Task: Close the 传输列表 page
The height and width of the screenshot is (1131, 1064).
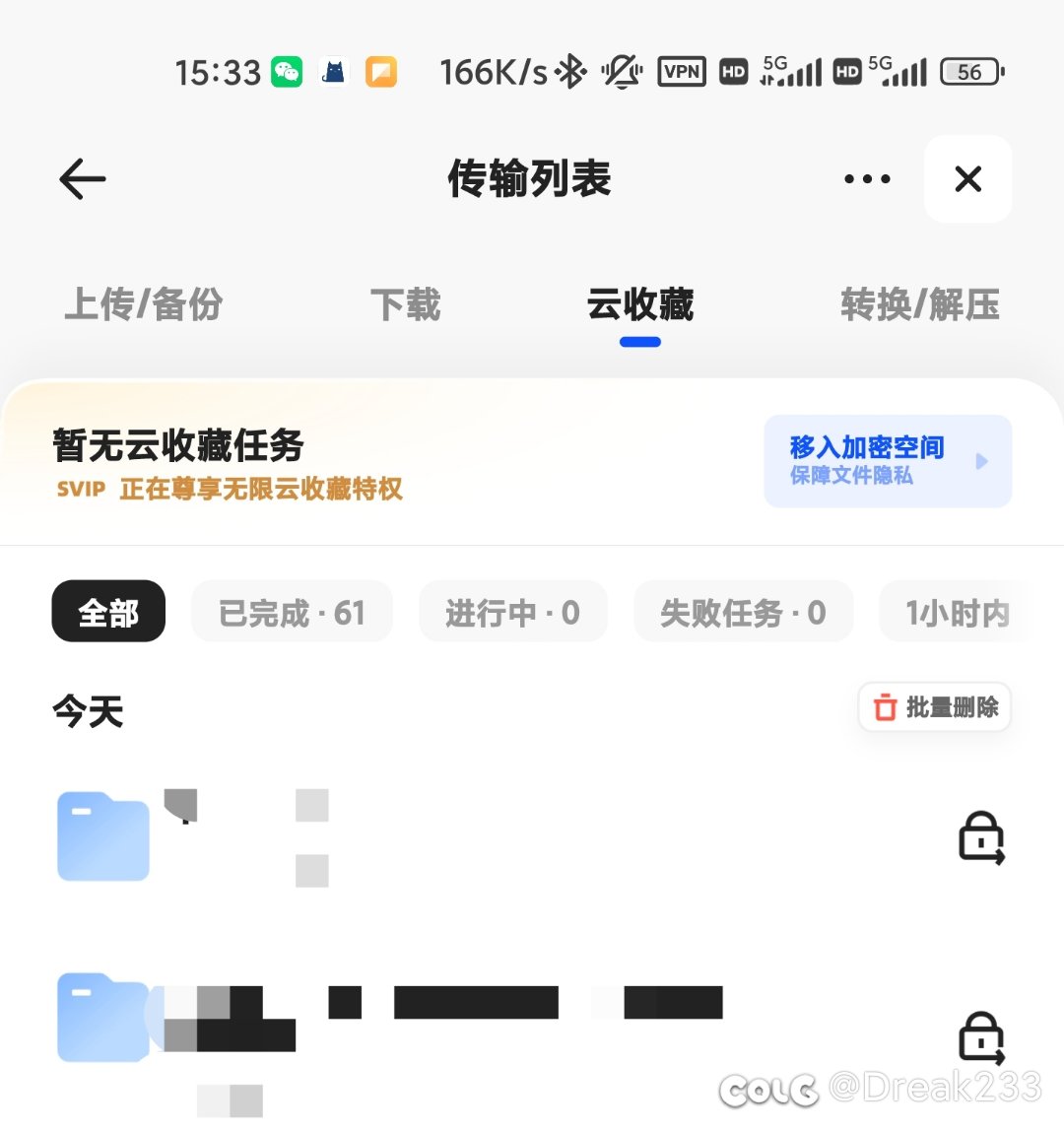Action: [967, 179]
